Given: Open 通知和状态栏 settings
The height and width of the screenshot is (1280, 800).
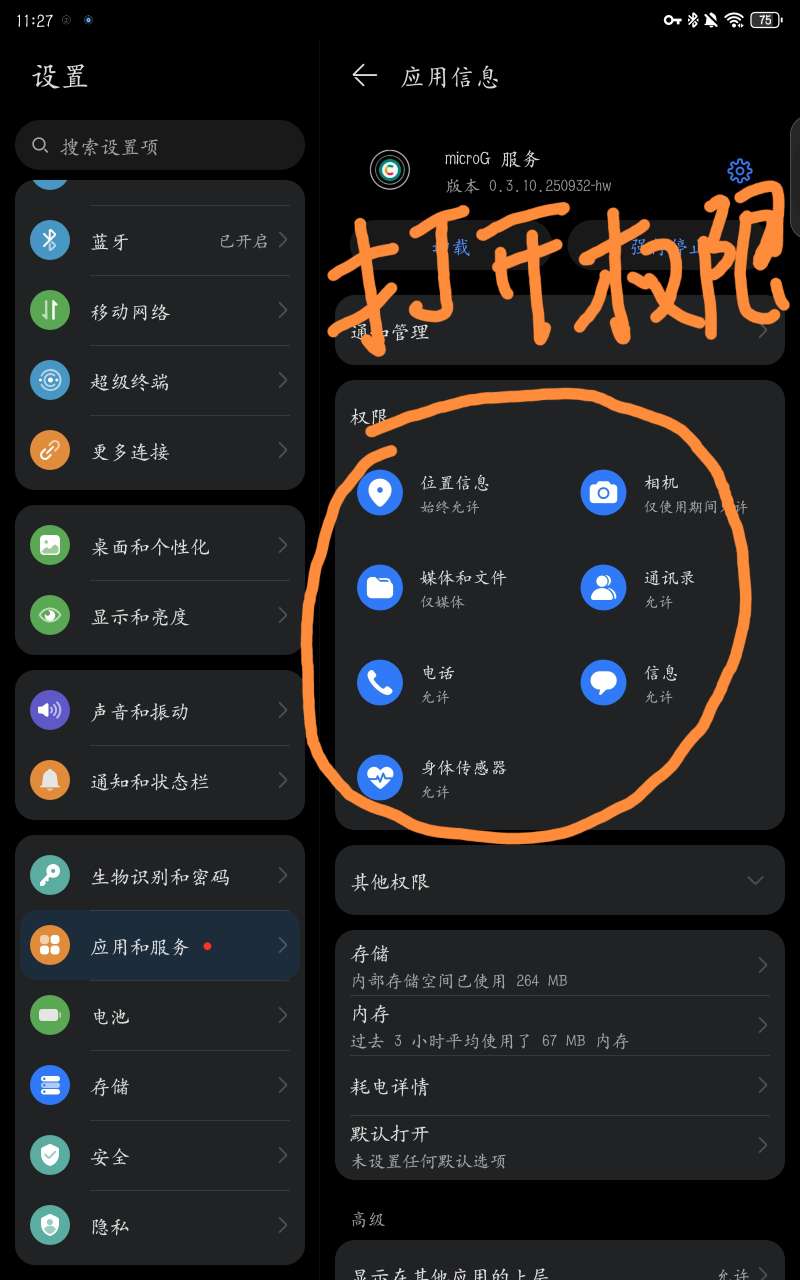Looking at the screenshot, I should pyautogui.click(x=160, y=781).
